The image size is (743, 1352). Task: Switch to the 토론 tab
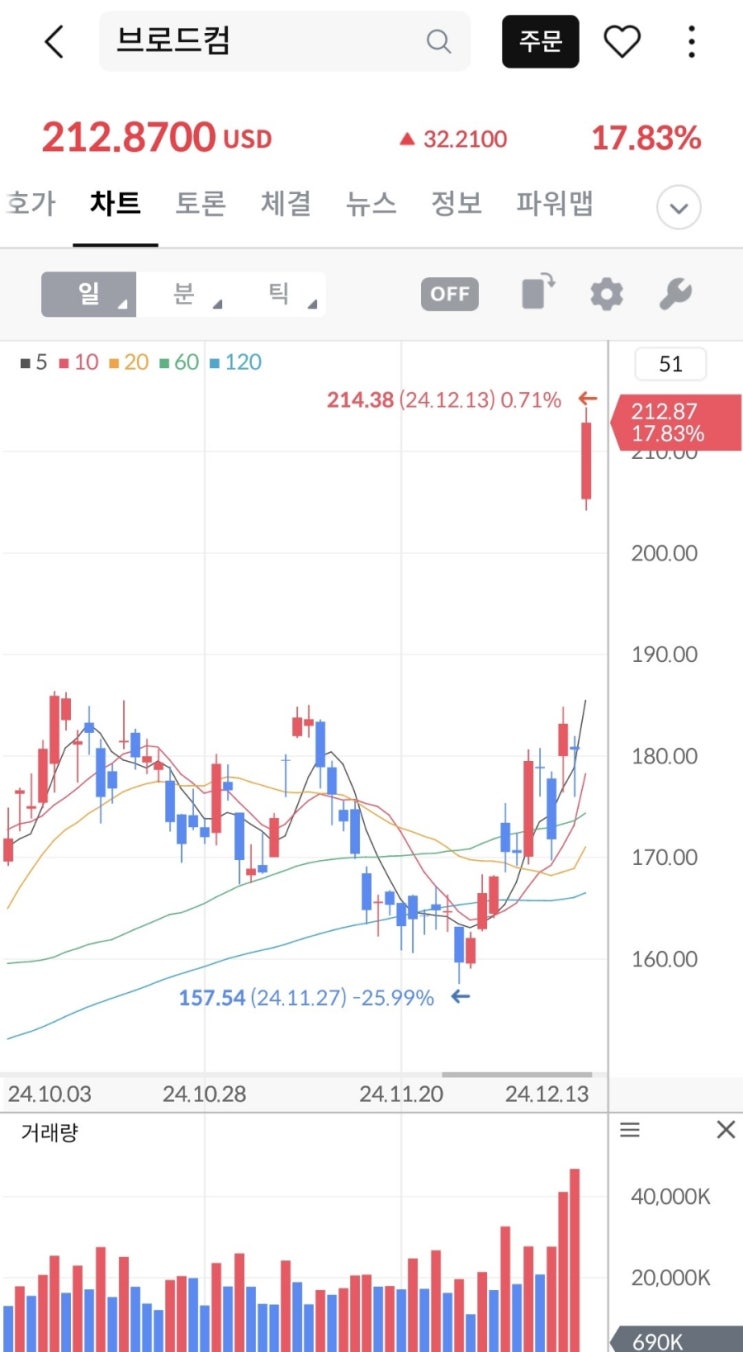click(x=200, y=204)
